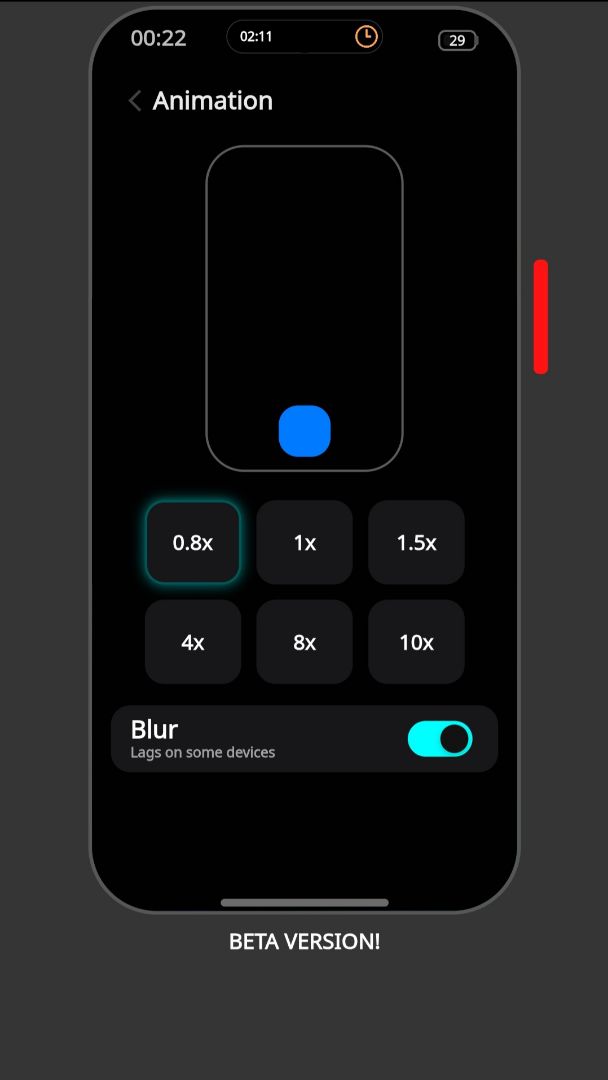608x1080 pixels.
Task: Select the 0.8x animation speed
Action: (193, 543)
